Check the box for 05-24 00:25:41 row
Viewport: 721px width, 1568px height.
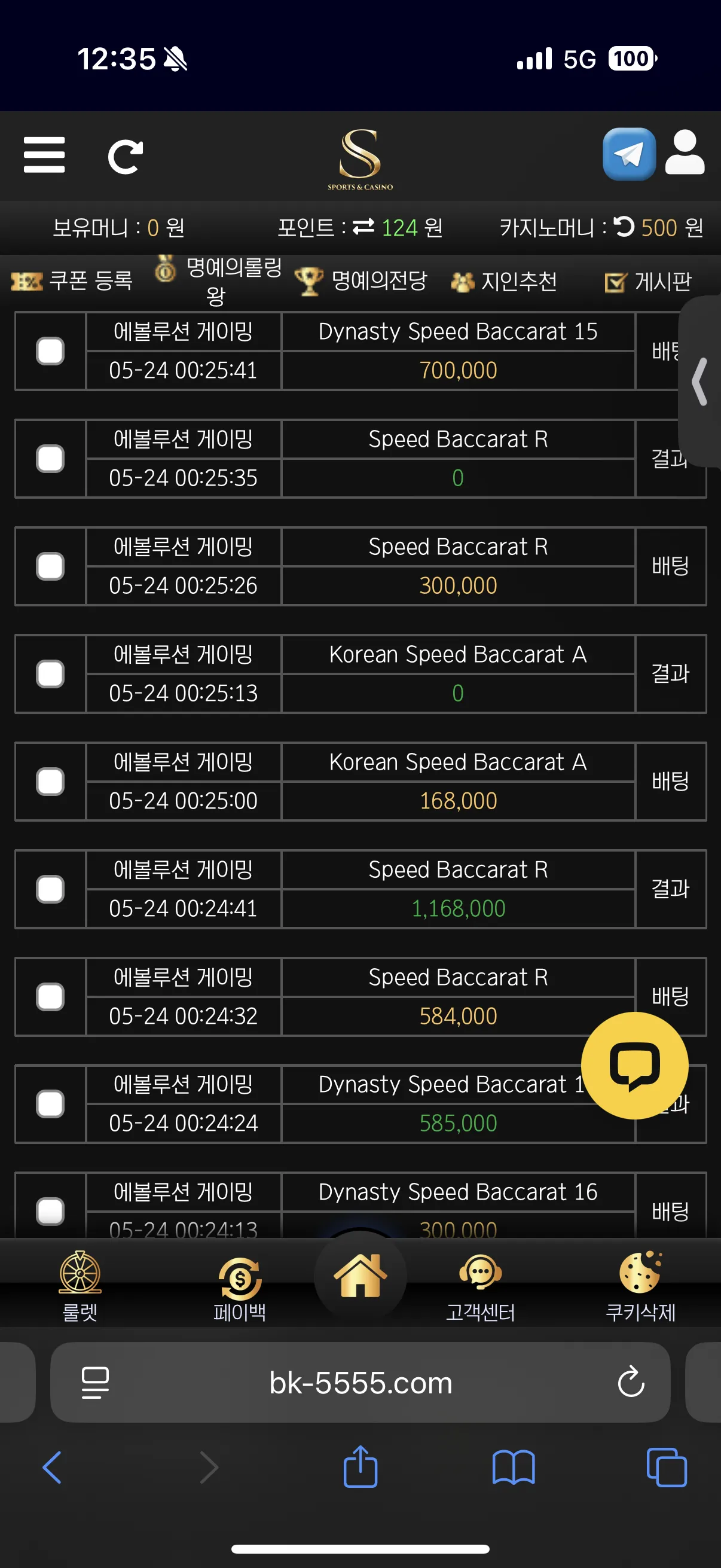coord(50,351)
